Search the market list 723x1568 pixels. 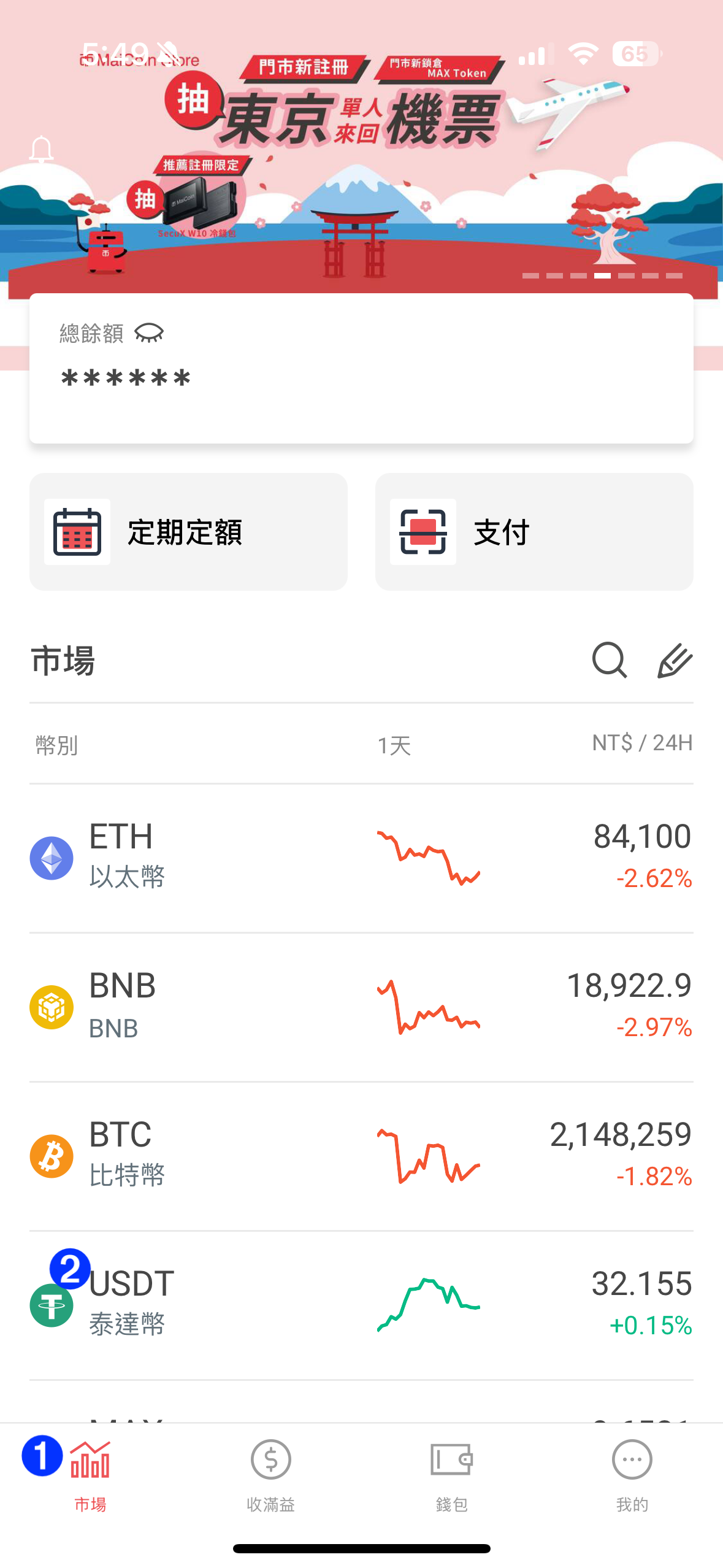[609, 660]
